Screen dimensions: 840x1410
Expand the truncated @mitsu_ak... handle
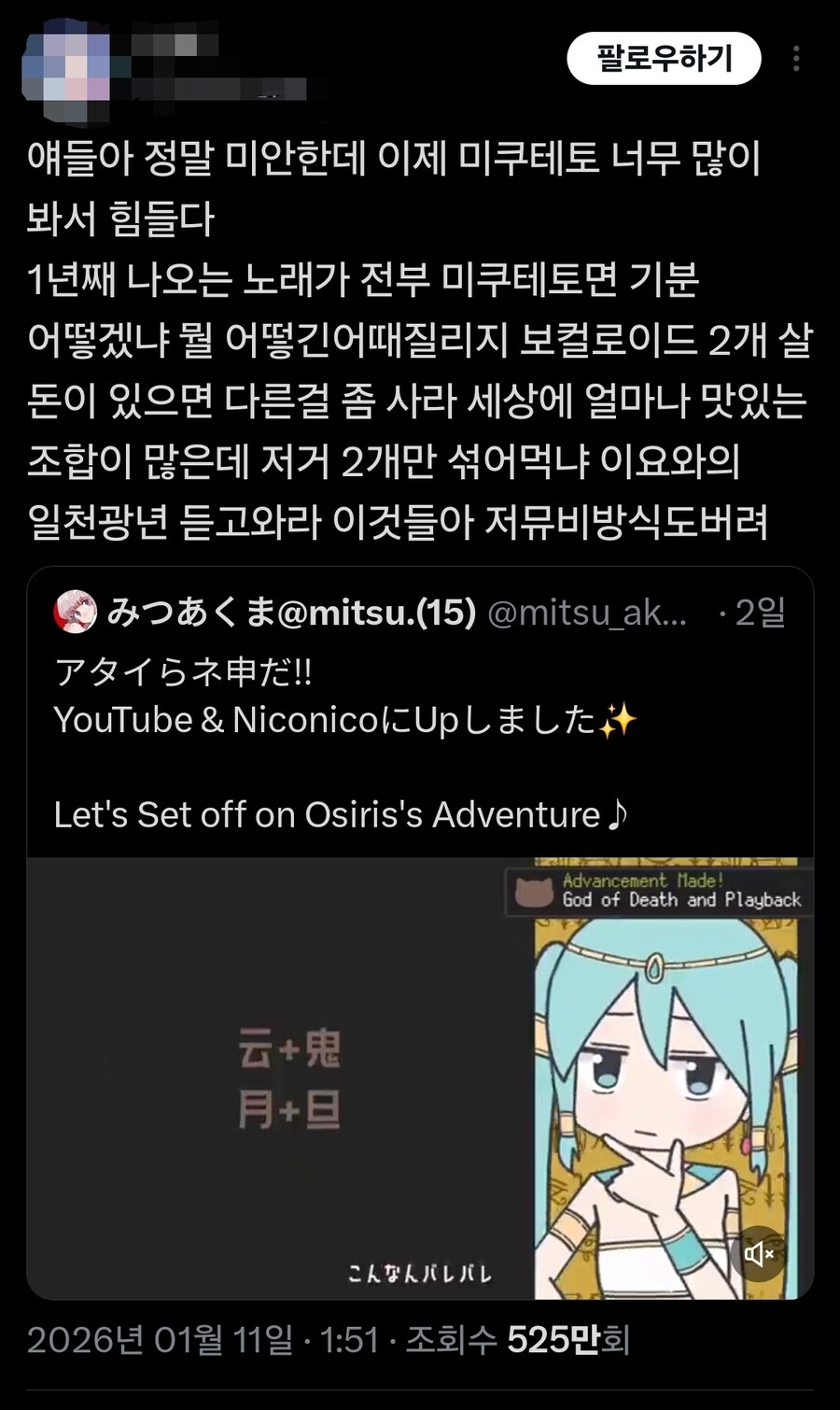[x=588, y=613]
